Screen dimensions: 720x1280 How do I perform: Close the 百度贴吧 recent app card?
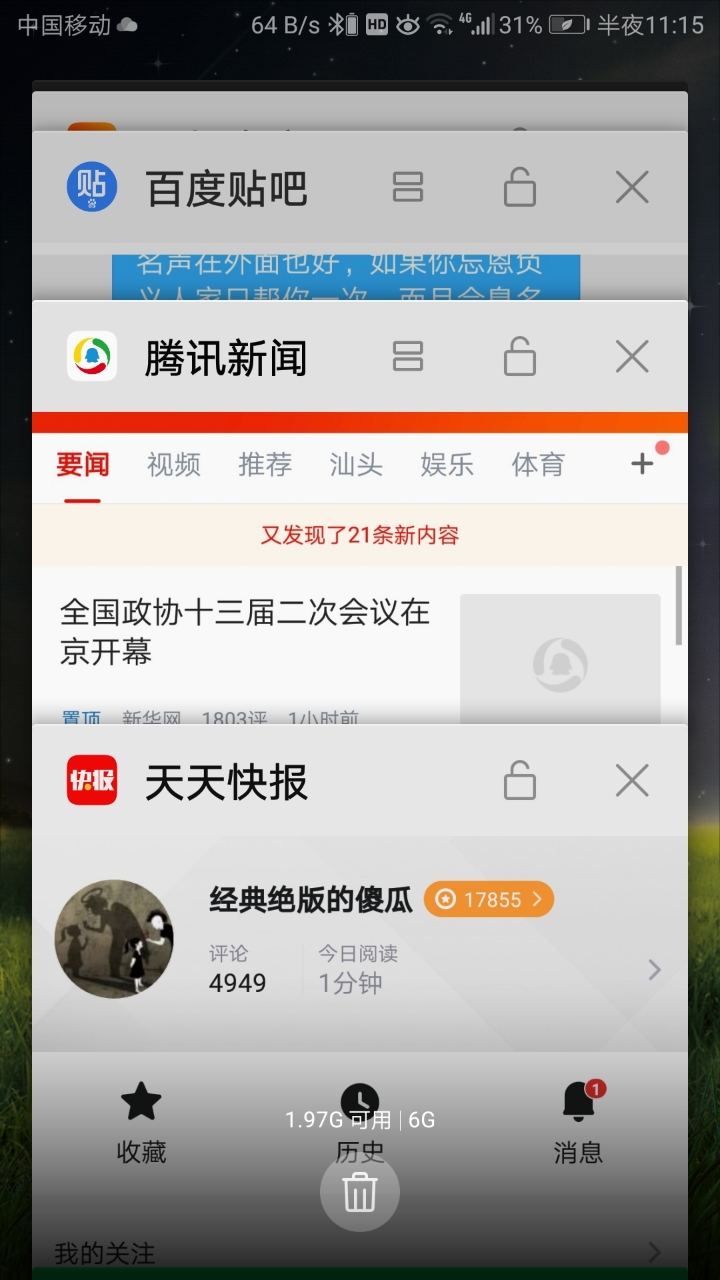(632, 187)
